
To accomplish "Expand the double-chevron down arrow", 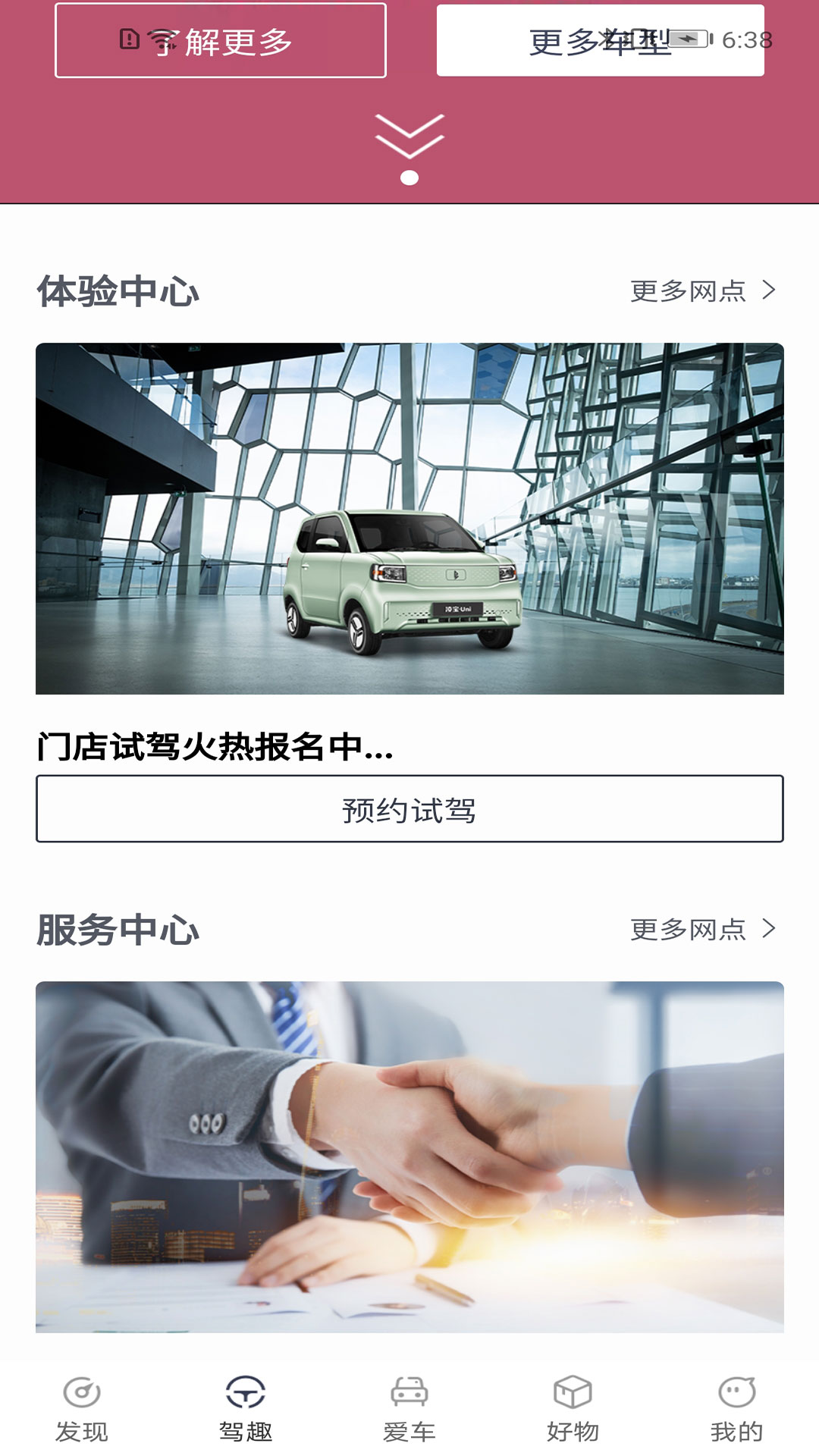I will point(409,136).
